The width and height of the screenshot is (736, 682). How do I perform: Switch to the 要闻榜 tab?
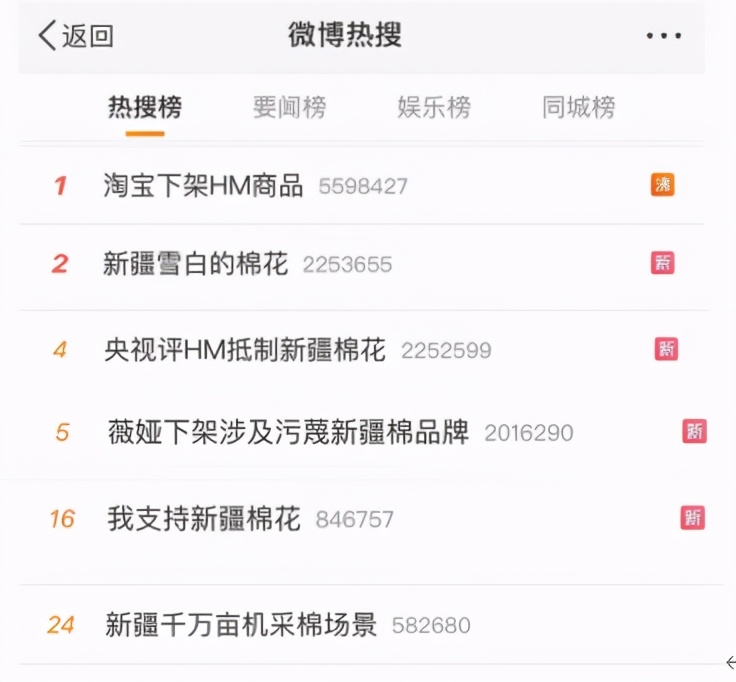tap(289, 108)
